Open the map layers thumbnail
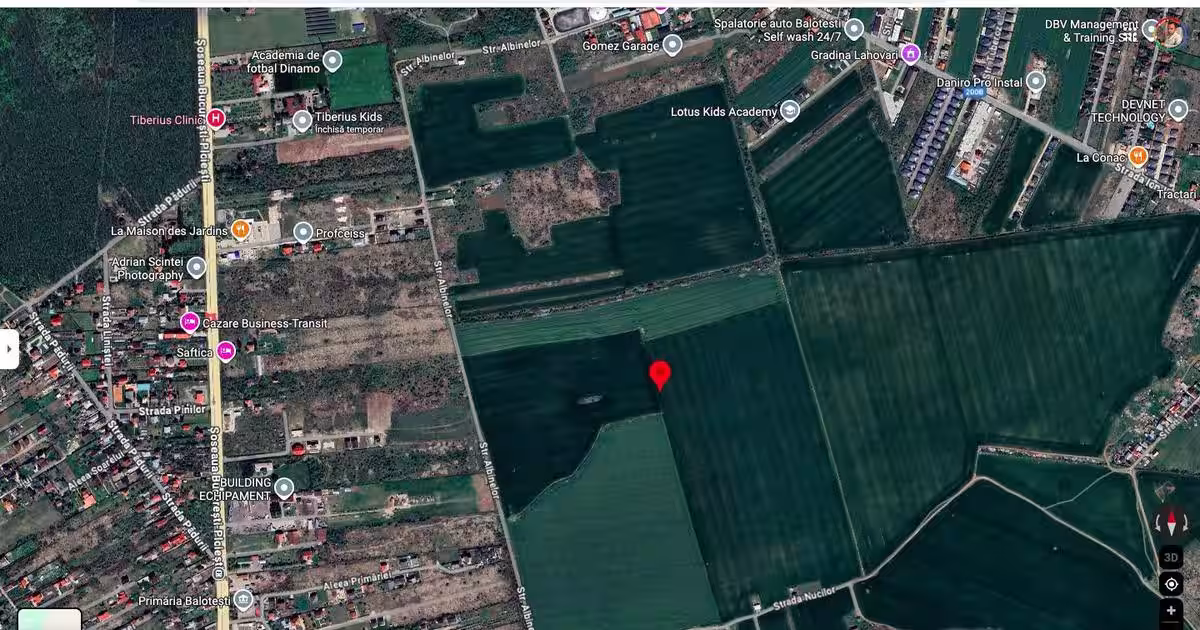Image resolution: width=1200 pixels, height=630 pixels. [x=49, y=619]
